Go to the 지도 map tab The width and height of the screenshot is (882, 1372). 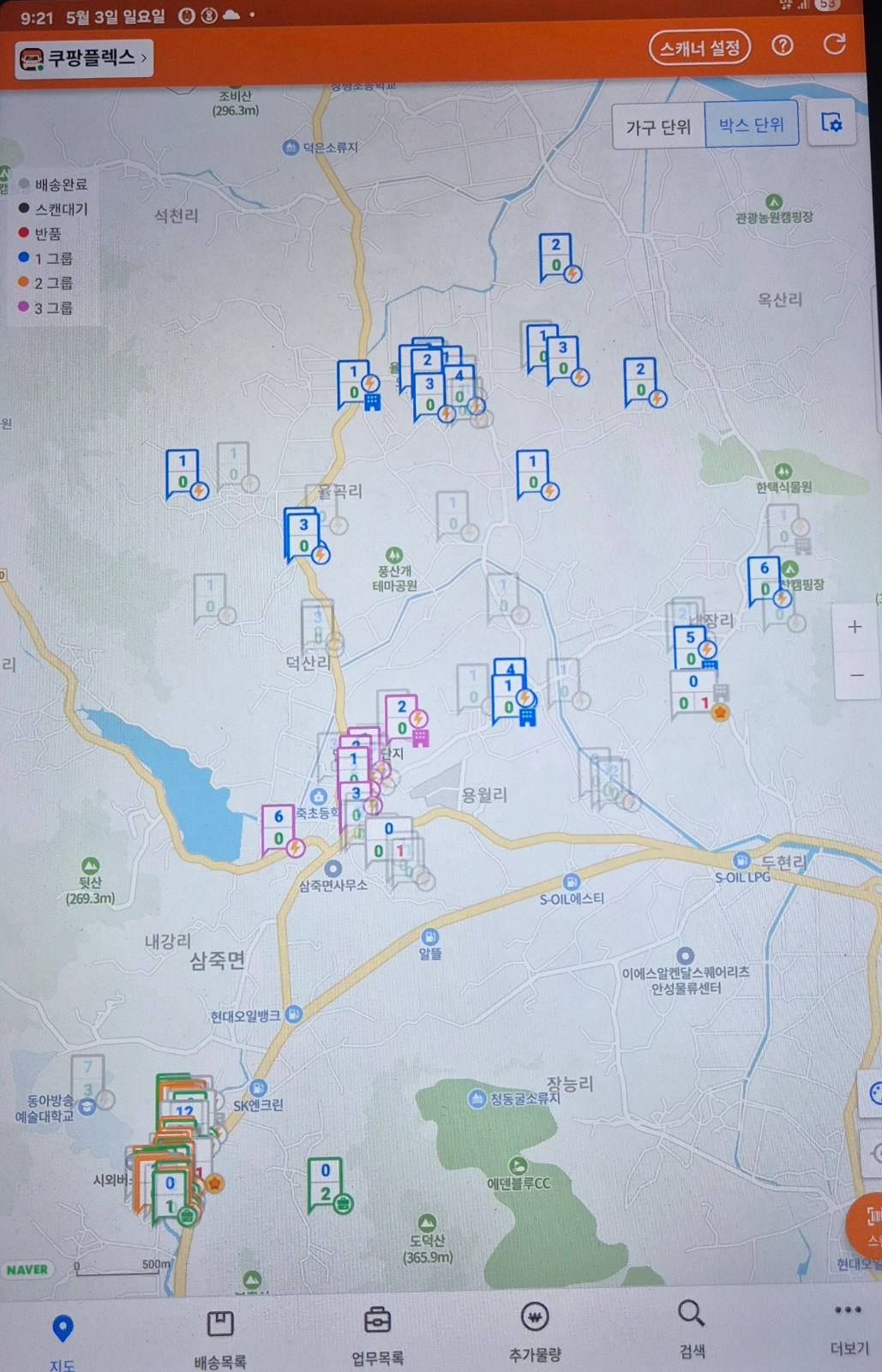click(x=62, y=1339)
